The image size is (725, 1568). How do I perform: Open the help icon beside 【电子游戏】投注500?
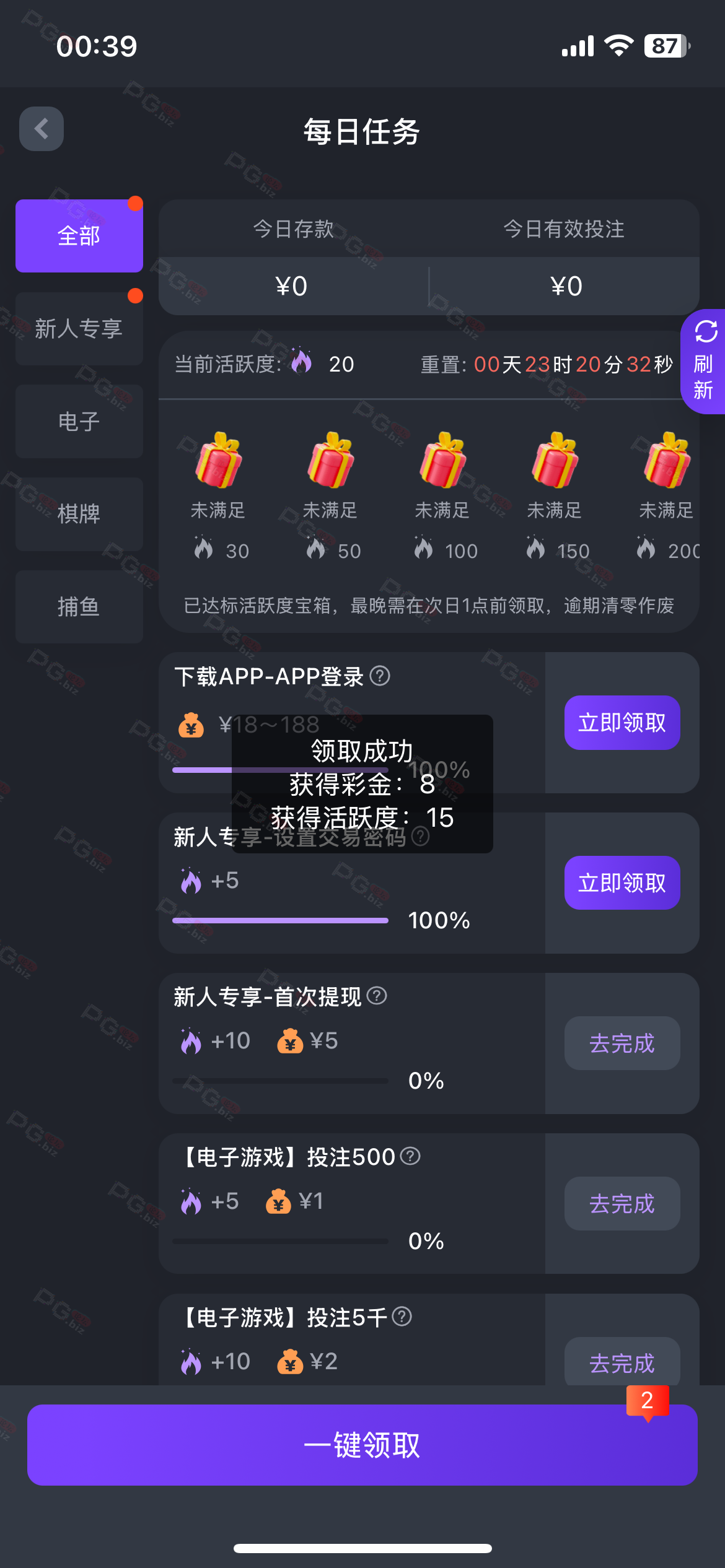click(x=410, y=1156)
